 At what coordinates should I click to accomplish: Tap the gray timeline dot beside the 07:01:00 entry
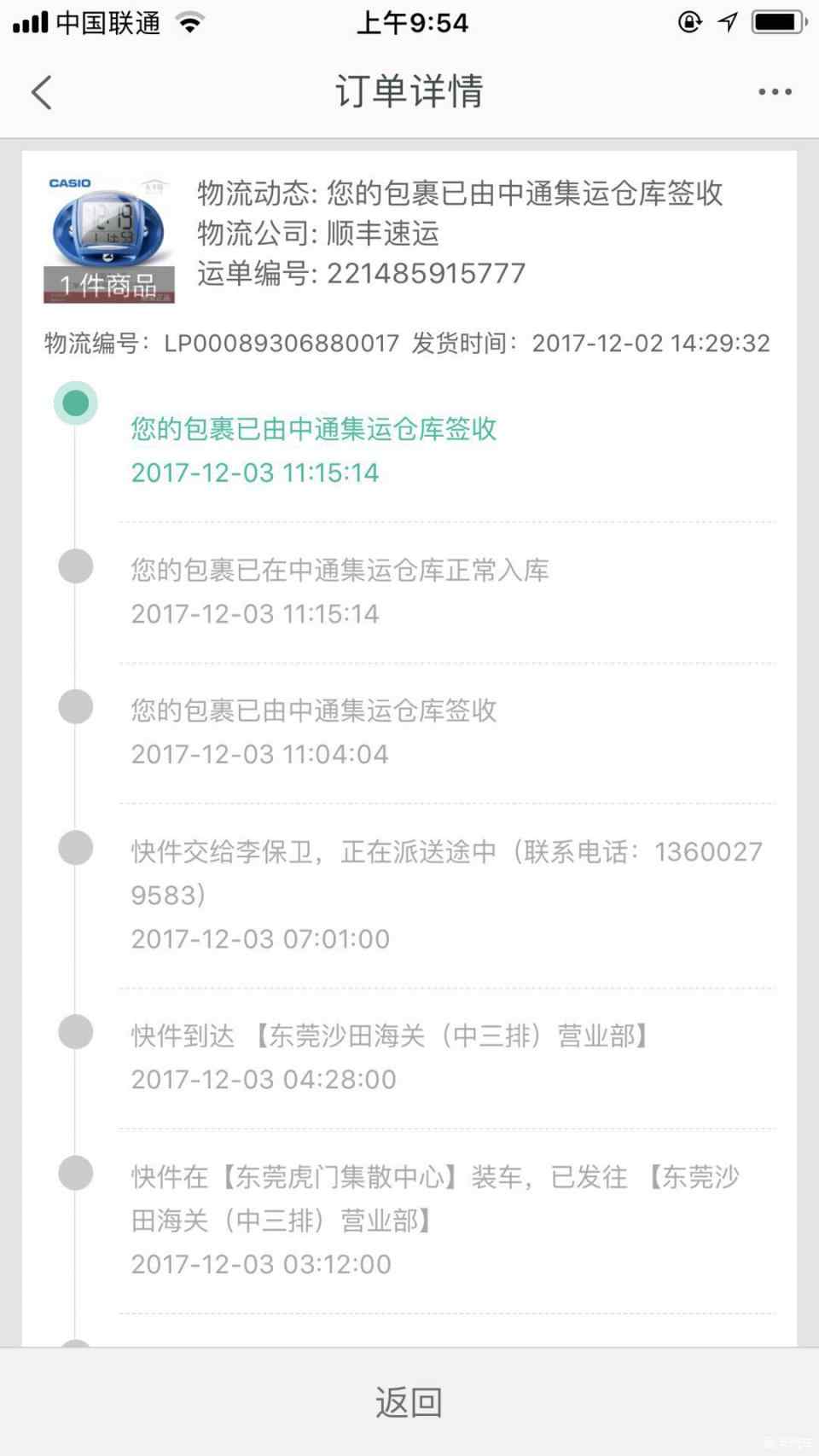pyautogui.click(x=75, y=848)
